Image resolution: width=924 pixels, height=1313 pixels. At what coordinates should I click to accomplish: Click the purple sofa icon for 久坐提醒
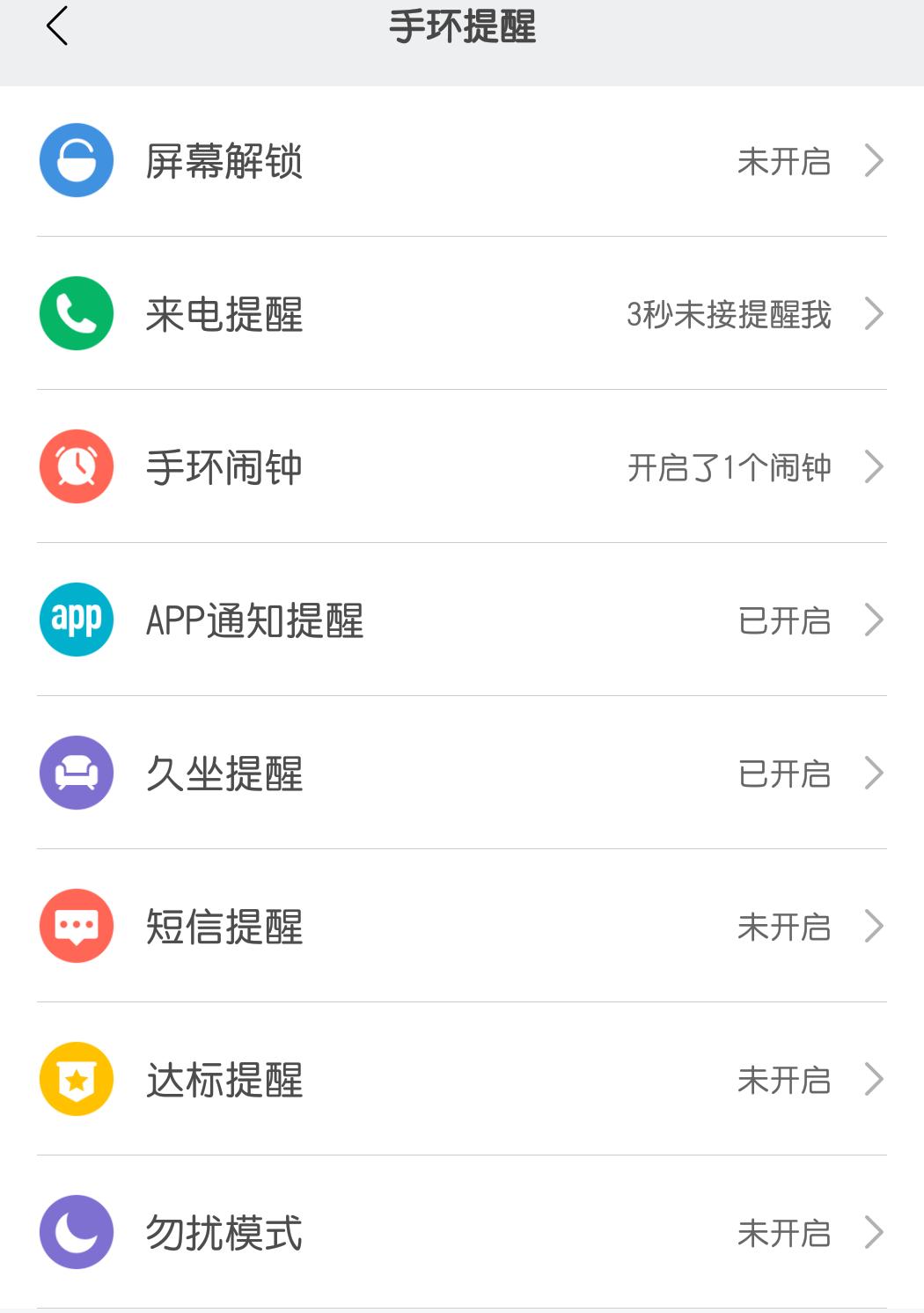pyautogui.click(x=76, y=773)
